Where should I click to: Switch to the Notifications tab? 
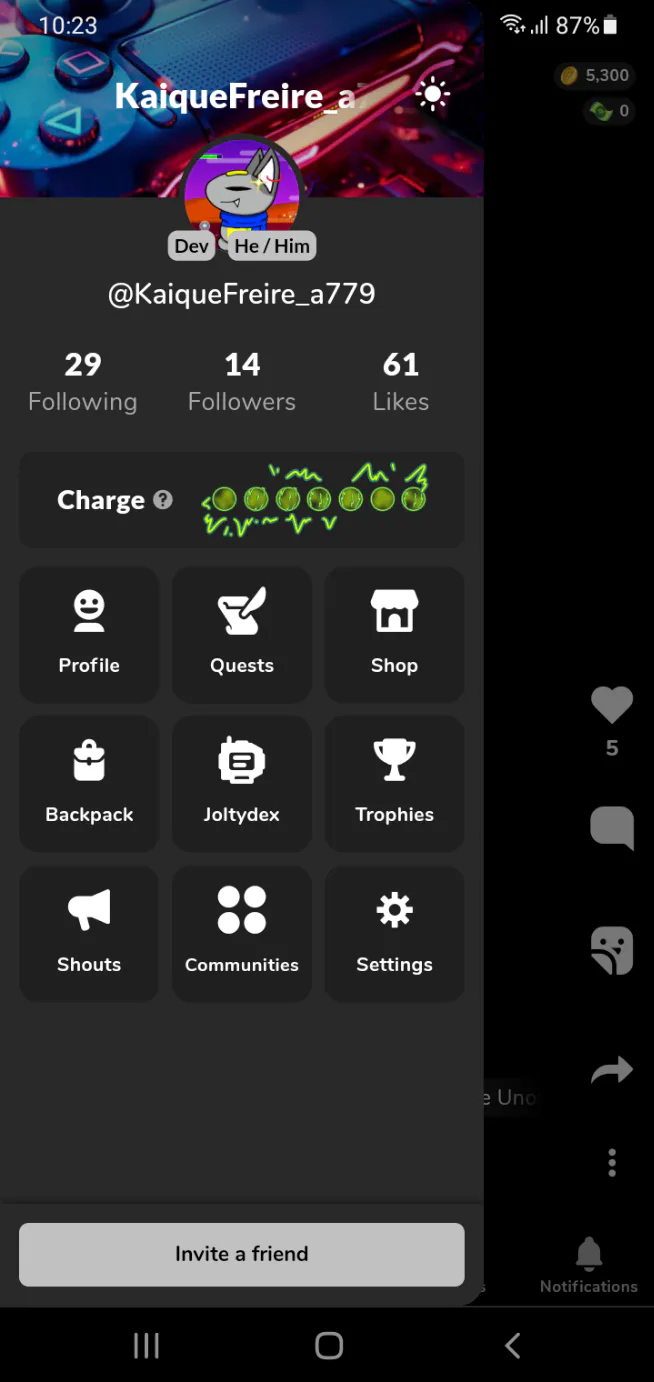click(x=589, y=1265)
